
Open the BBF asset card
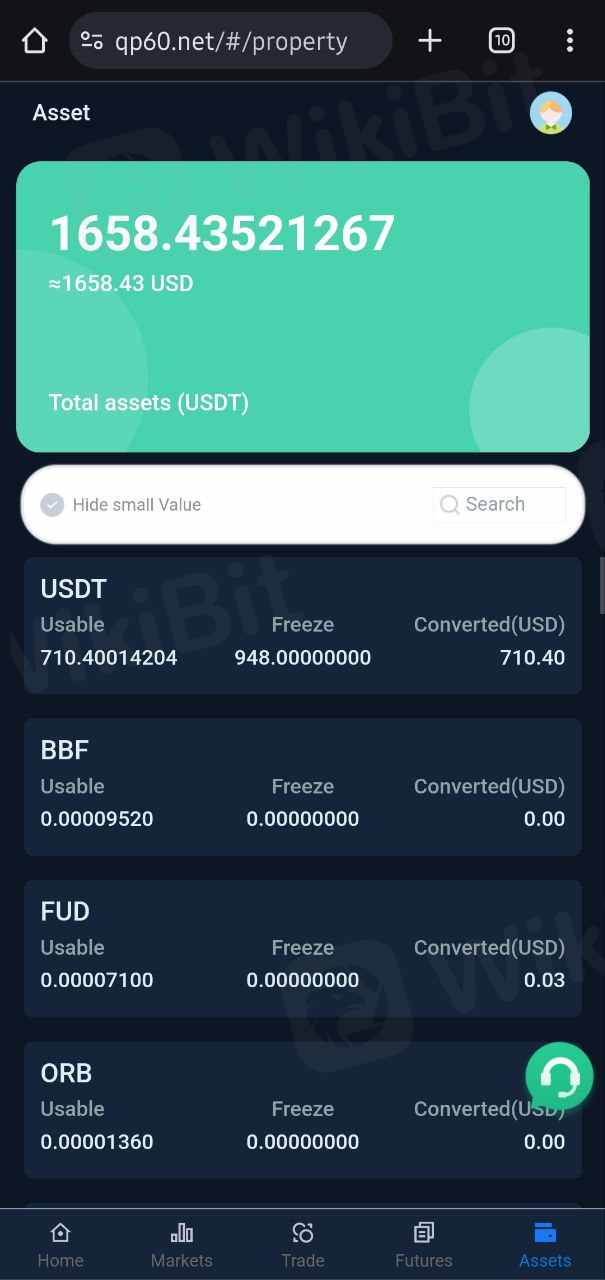[x=302, y=786]
